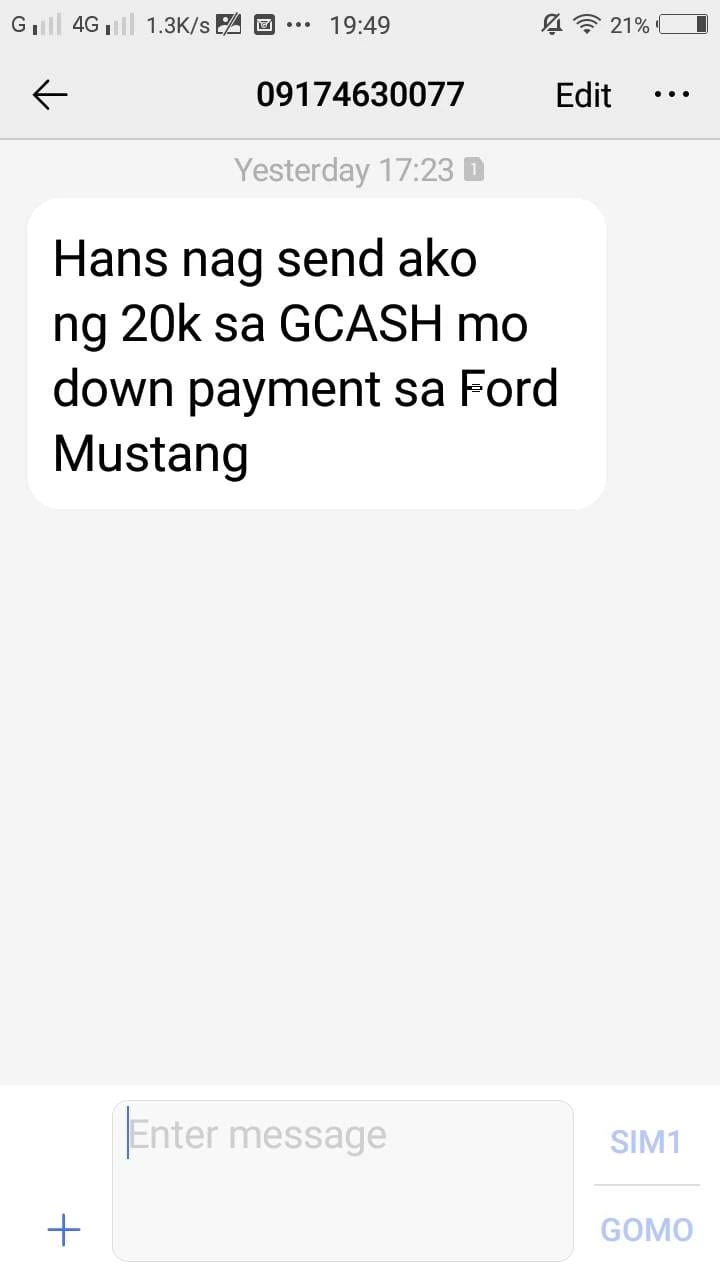Focus the Enter message field
Image resolution: width=720 pixels, height=1280 pixels.
tap(343, 1180)
